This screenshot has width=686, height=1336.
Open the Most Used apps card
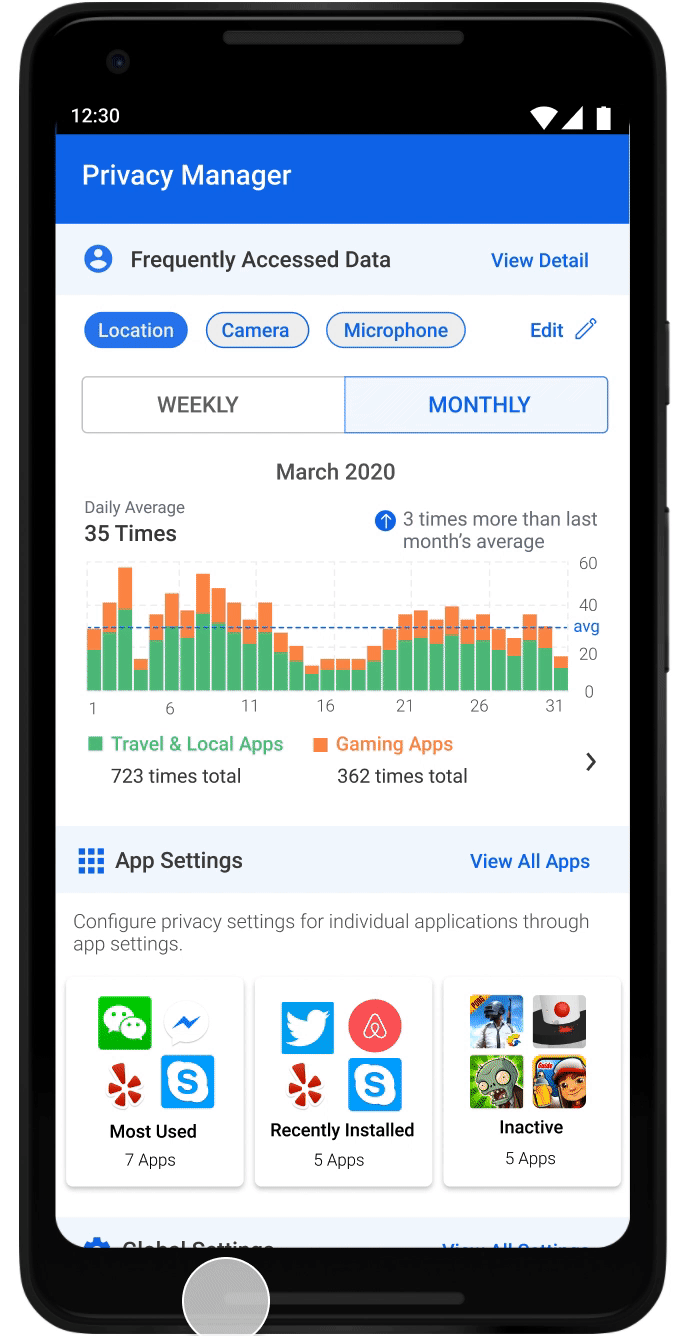coord(155,1082)
